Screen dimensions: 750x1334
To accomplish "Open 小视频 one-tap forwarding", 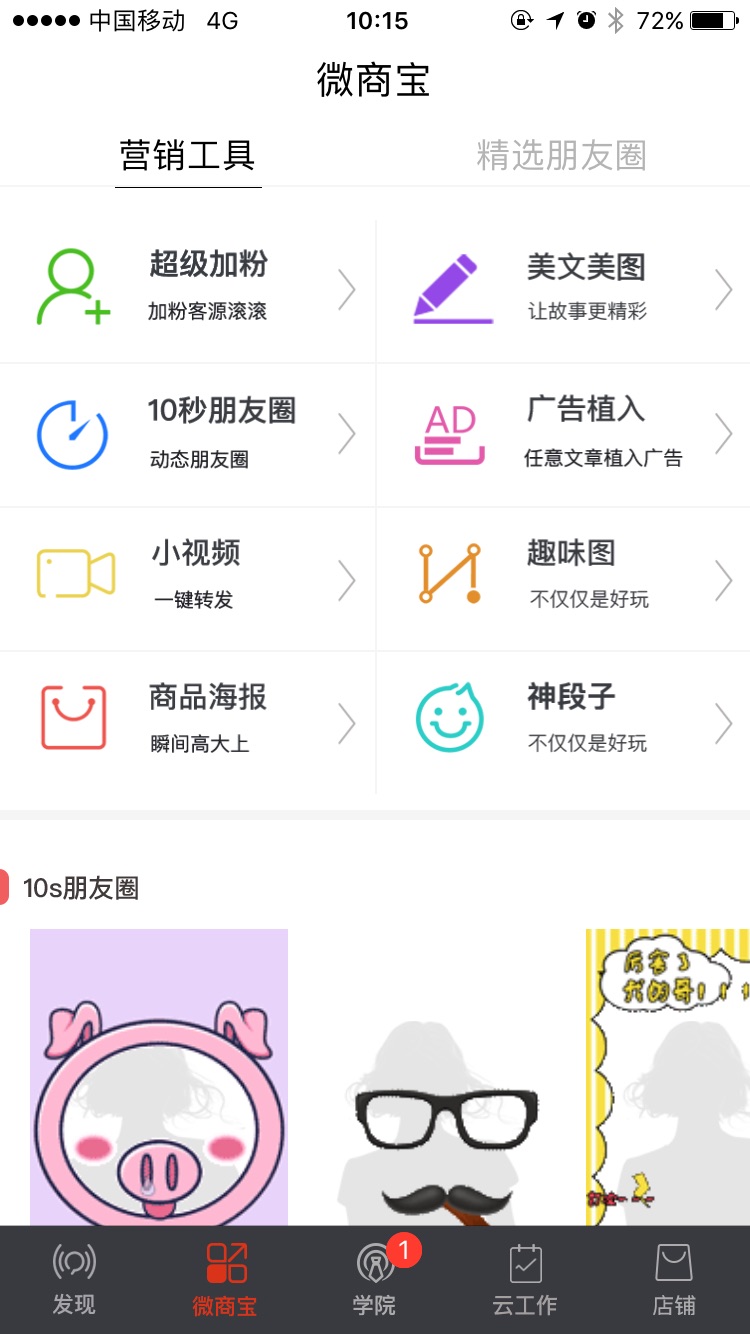I will (188, 578).
